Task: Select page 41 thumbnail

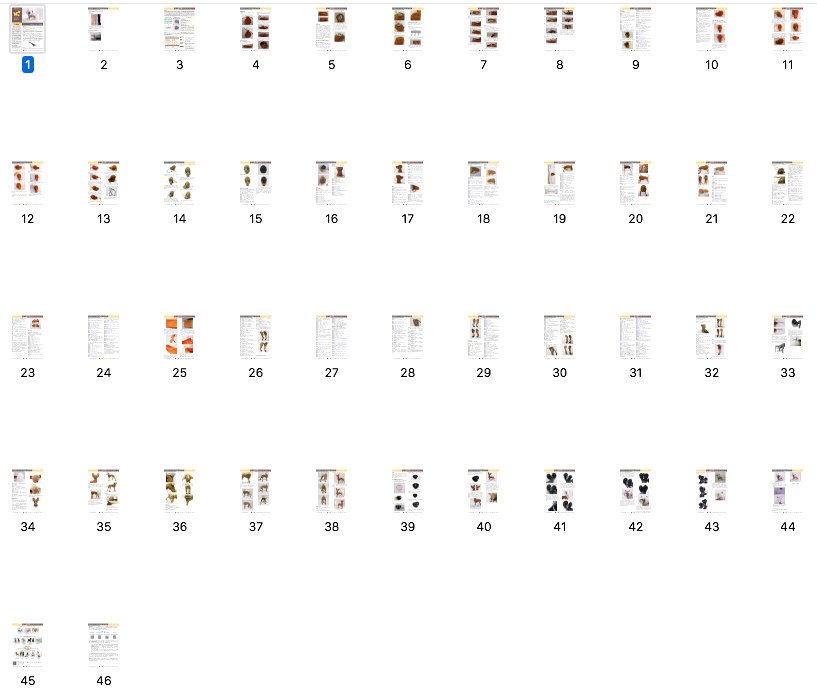Action: (560, 491)
